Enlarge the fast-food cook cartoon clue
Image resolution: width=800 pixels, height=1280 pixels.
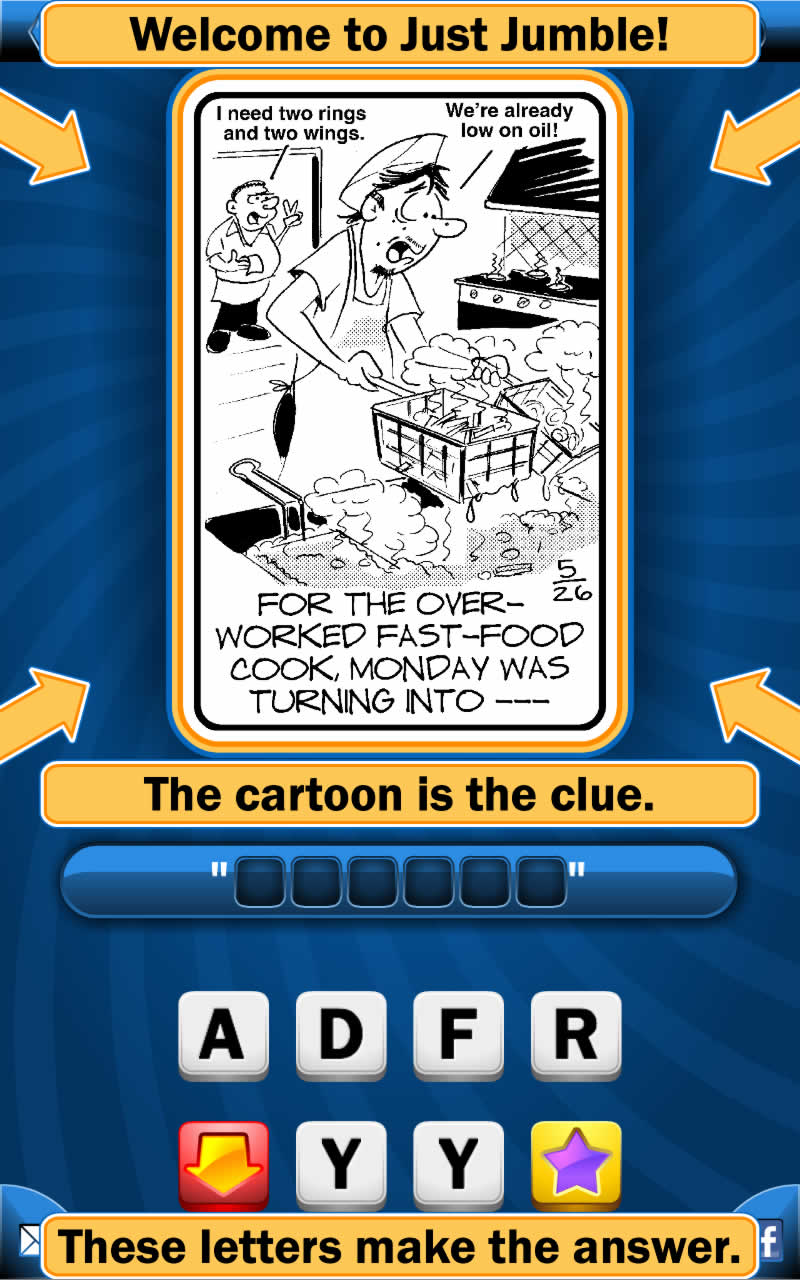click(400, 410)
